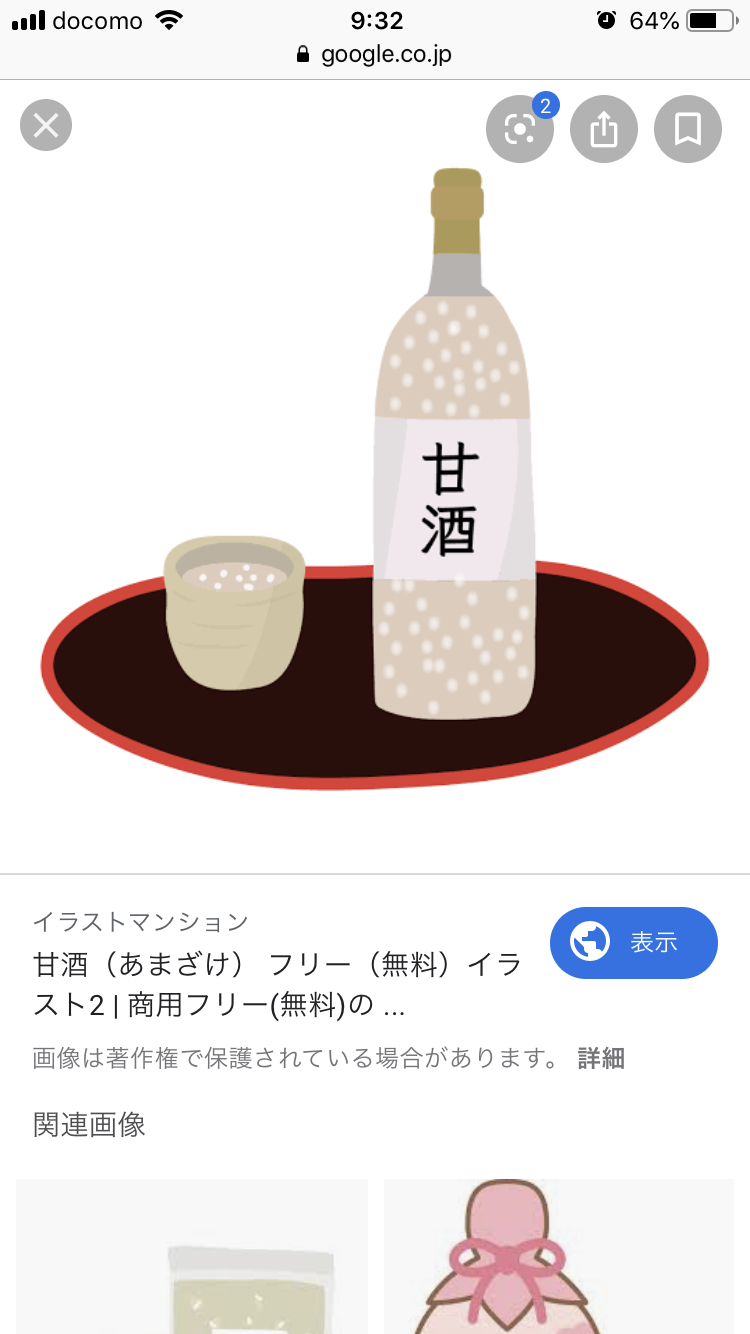Bookmark this image to collections
The height and width of the screenshot is (1334, 750).
pyautogui.click(x=688, y=129)
